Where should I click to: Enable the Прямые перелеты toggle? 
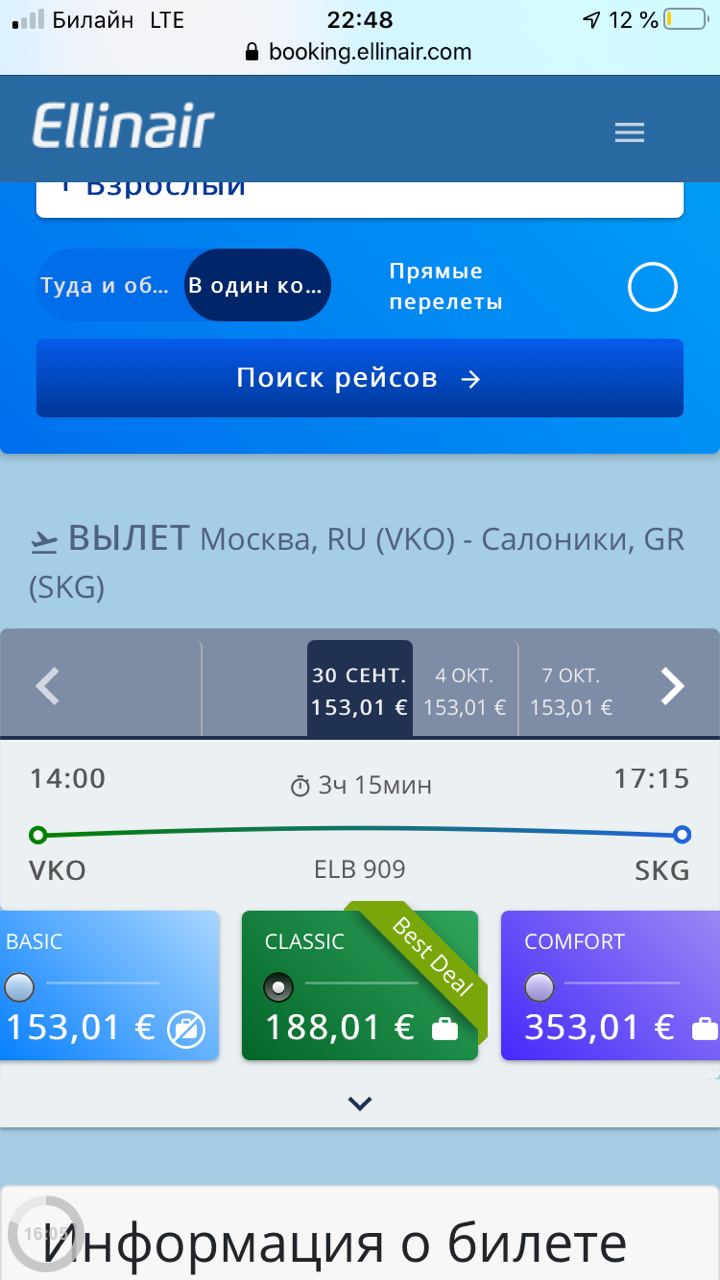coord(652,287)
